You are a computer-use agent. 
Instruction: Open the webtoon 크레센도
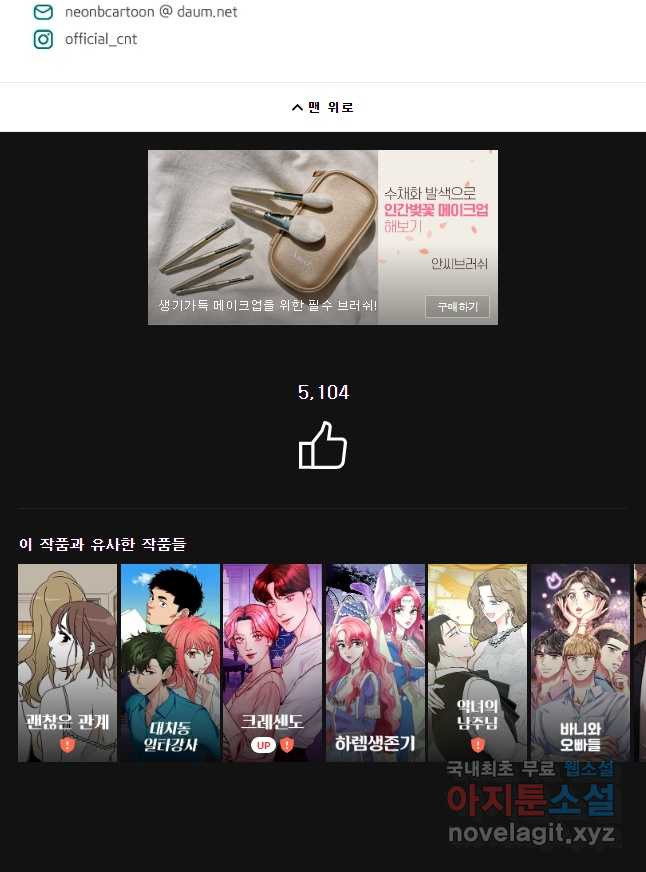272,663
